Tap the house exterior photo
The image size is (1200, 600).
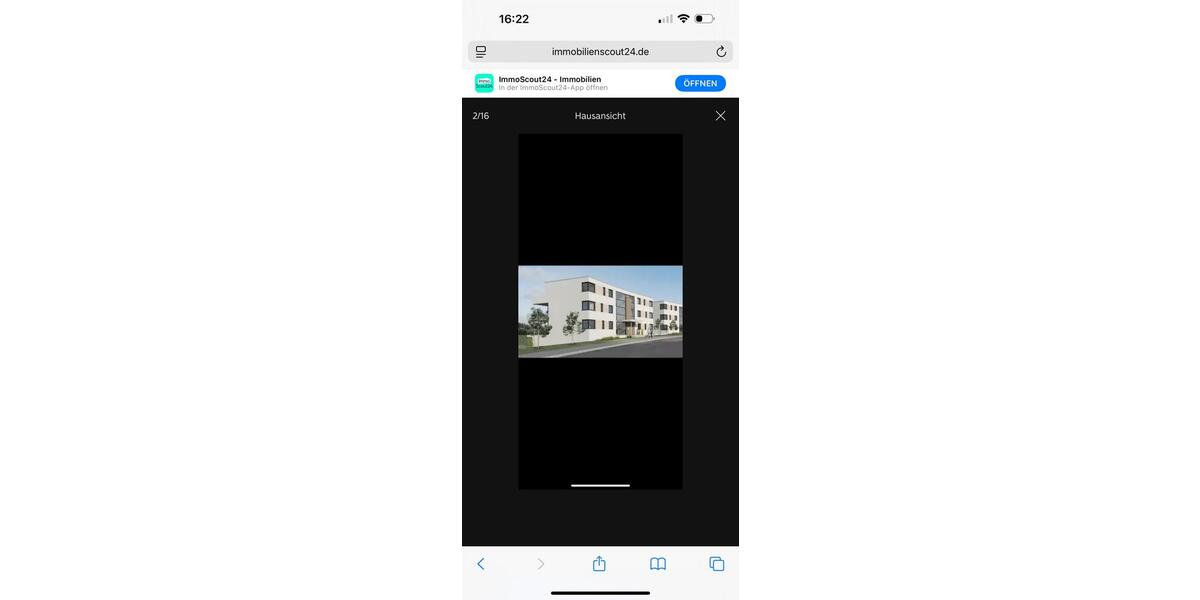point(600,311)
